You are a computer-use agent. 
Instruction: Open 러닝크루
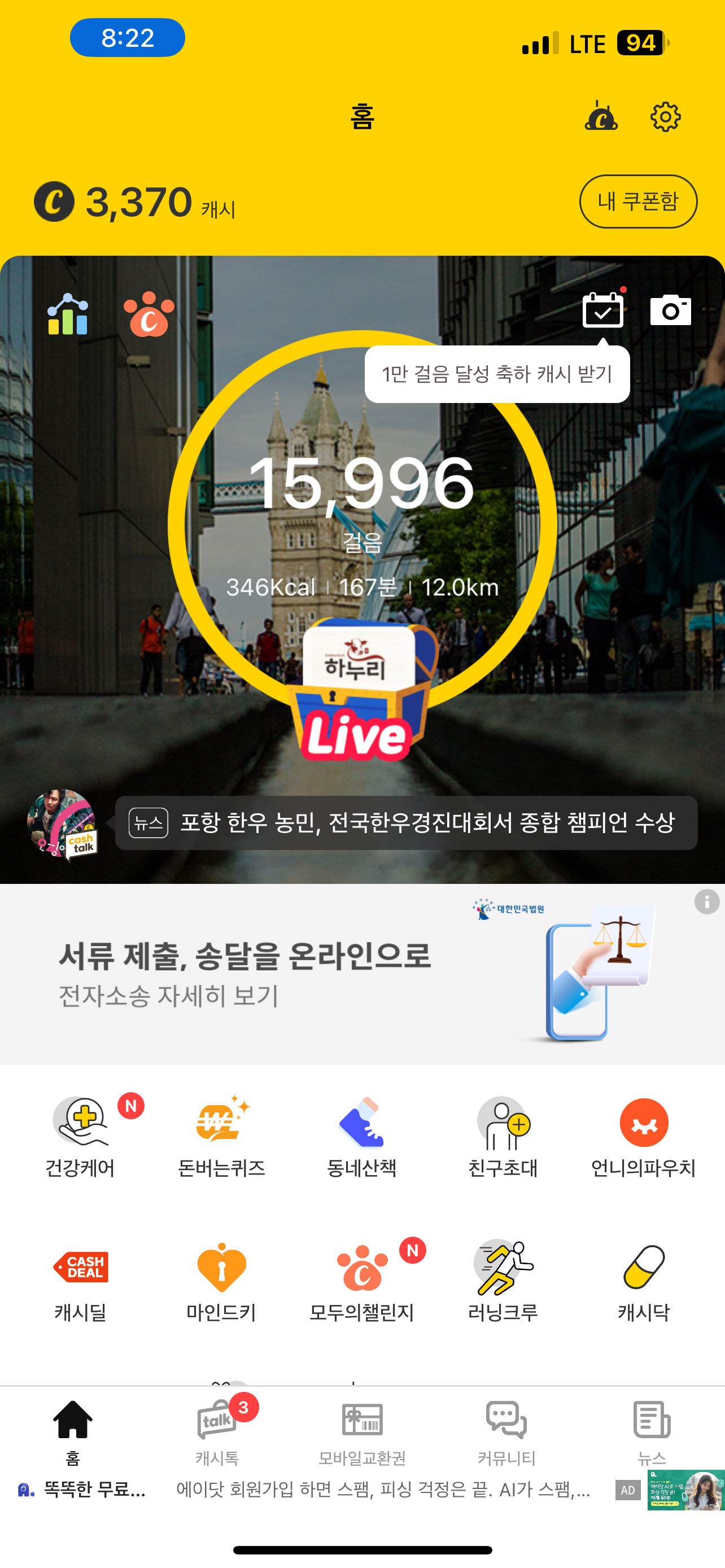tap(503, 1281)
